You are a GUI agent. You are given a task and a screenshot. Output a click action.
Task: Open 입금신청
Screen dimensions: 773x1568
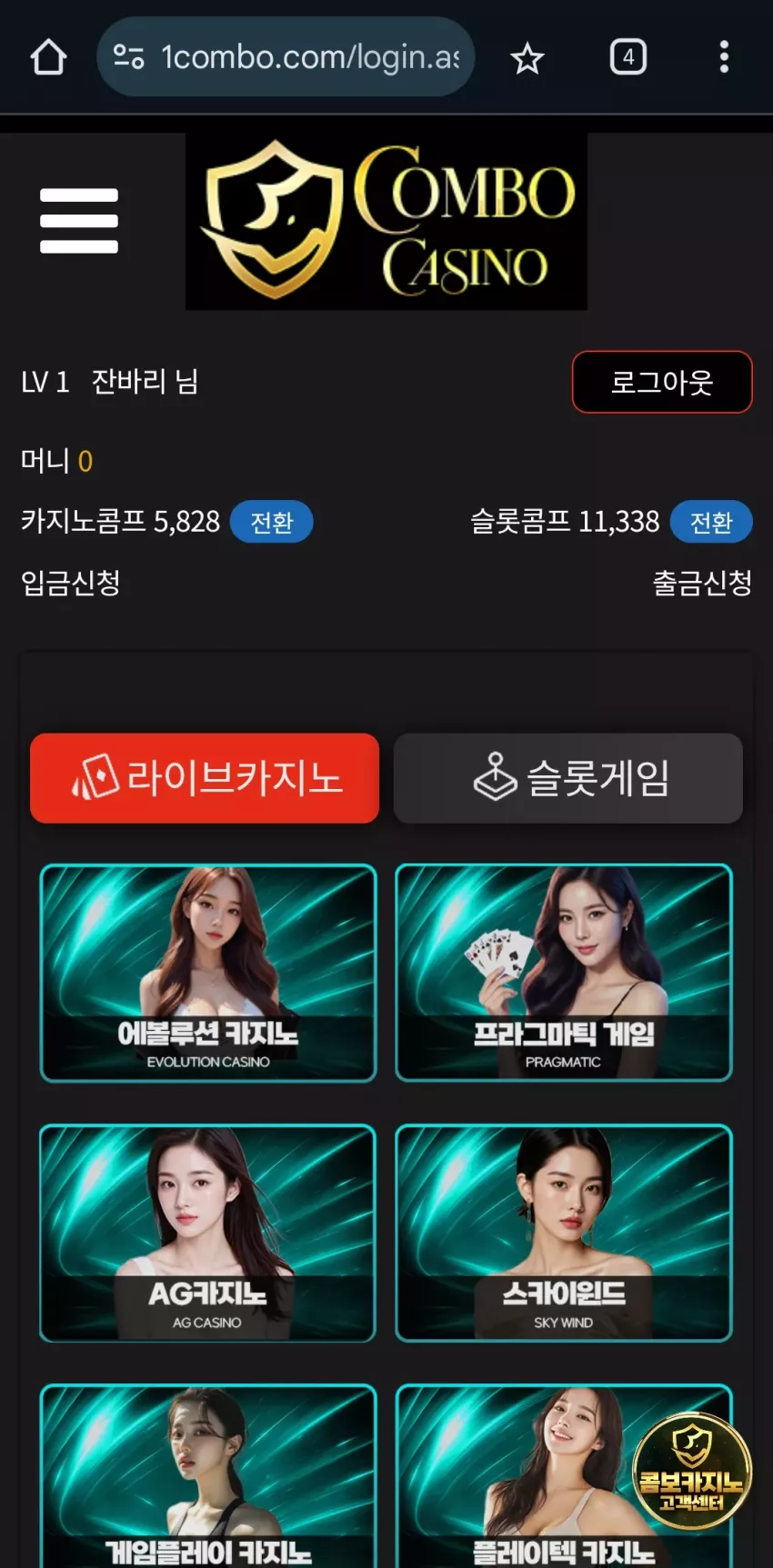coord(71,582)
